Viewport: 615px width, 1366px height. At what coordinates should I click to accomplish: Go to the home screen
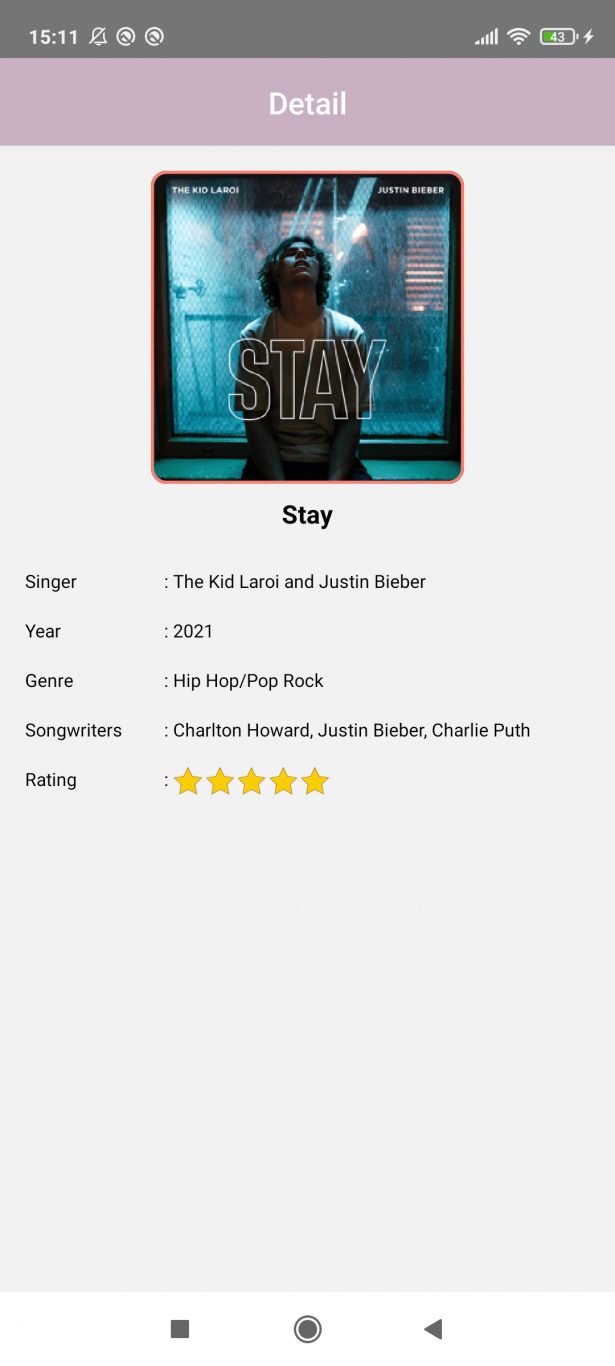307,1329
